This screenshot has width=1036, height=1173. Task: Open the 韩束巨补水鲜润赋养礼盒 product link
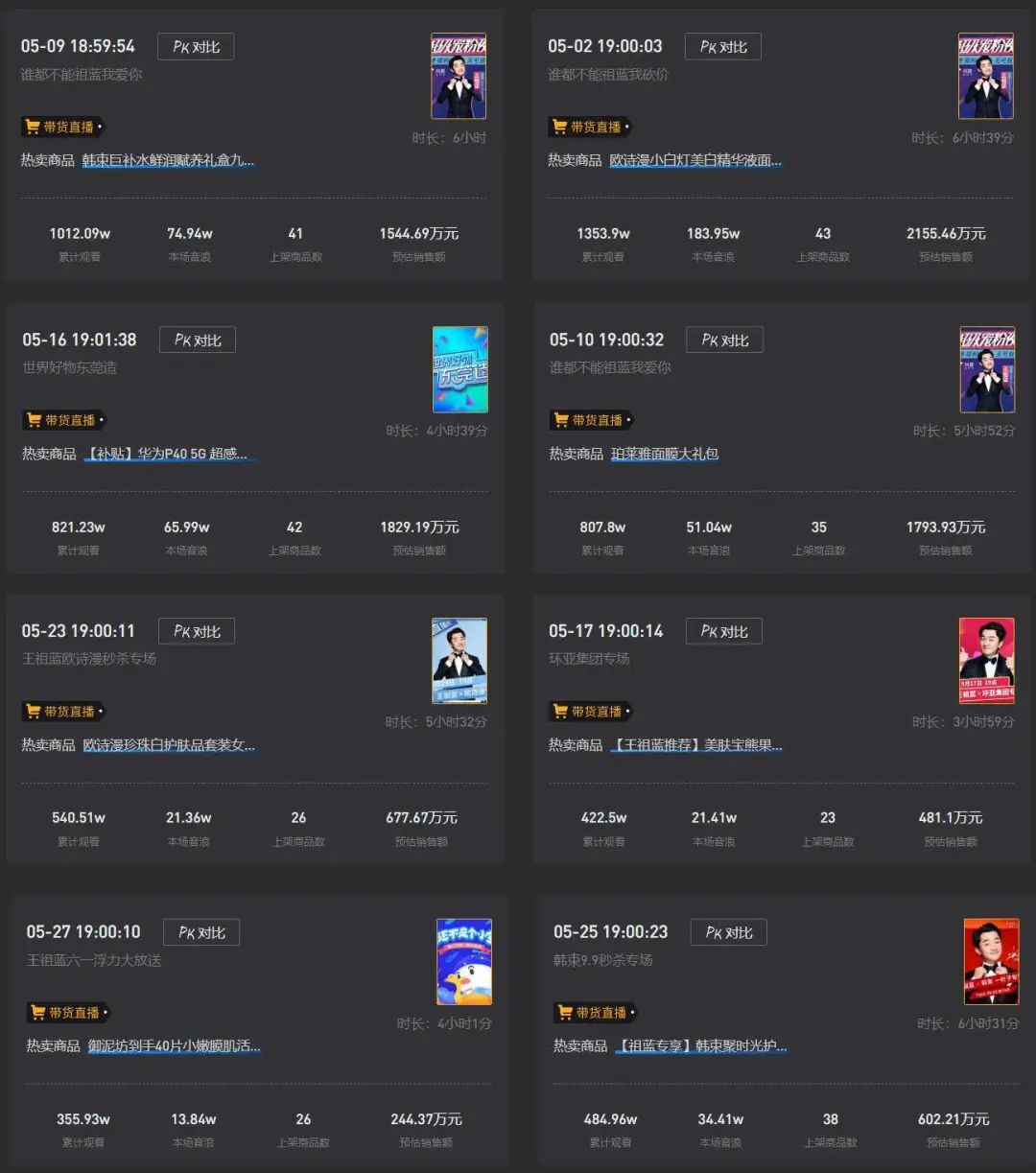[167, 160]
